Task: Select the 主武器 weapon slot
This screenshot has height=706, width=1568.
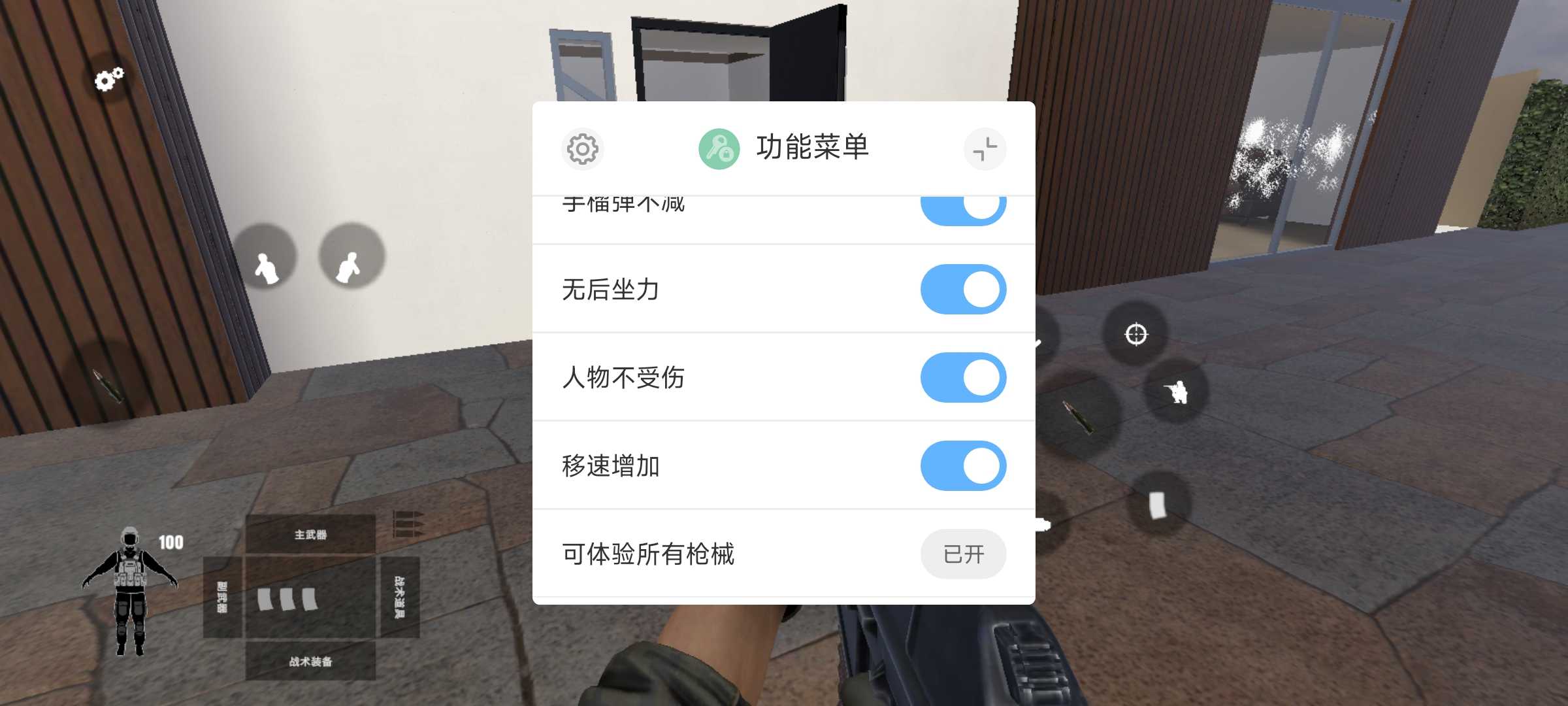Action: [x=310, y=535]
